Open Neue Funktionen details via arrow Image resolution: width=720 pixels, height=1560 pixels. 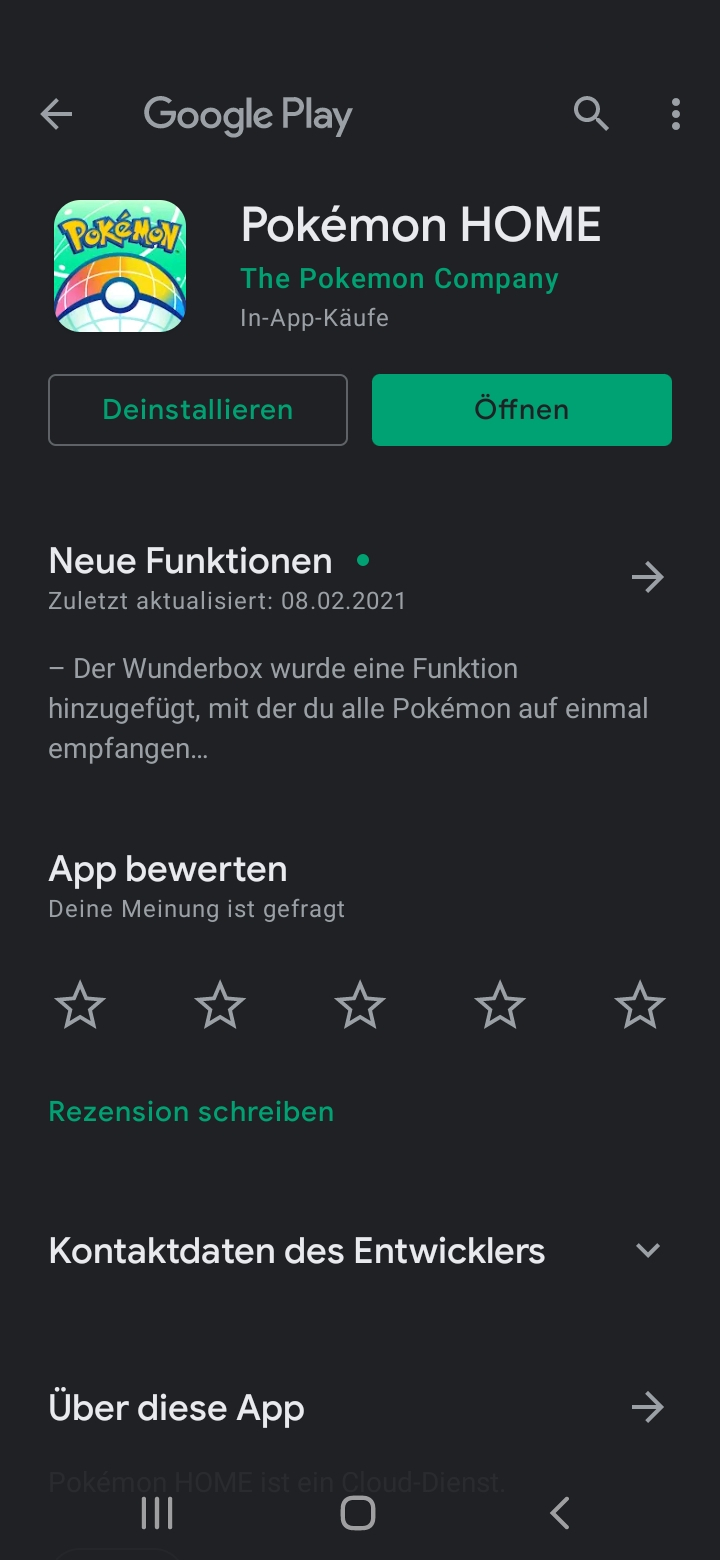click(648, 576)
